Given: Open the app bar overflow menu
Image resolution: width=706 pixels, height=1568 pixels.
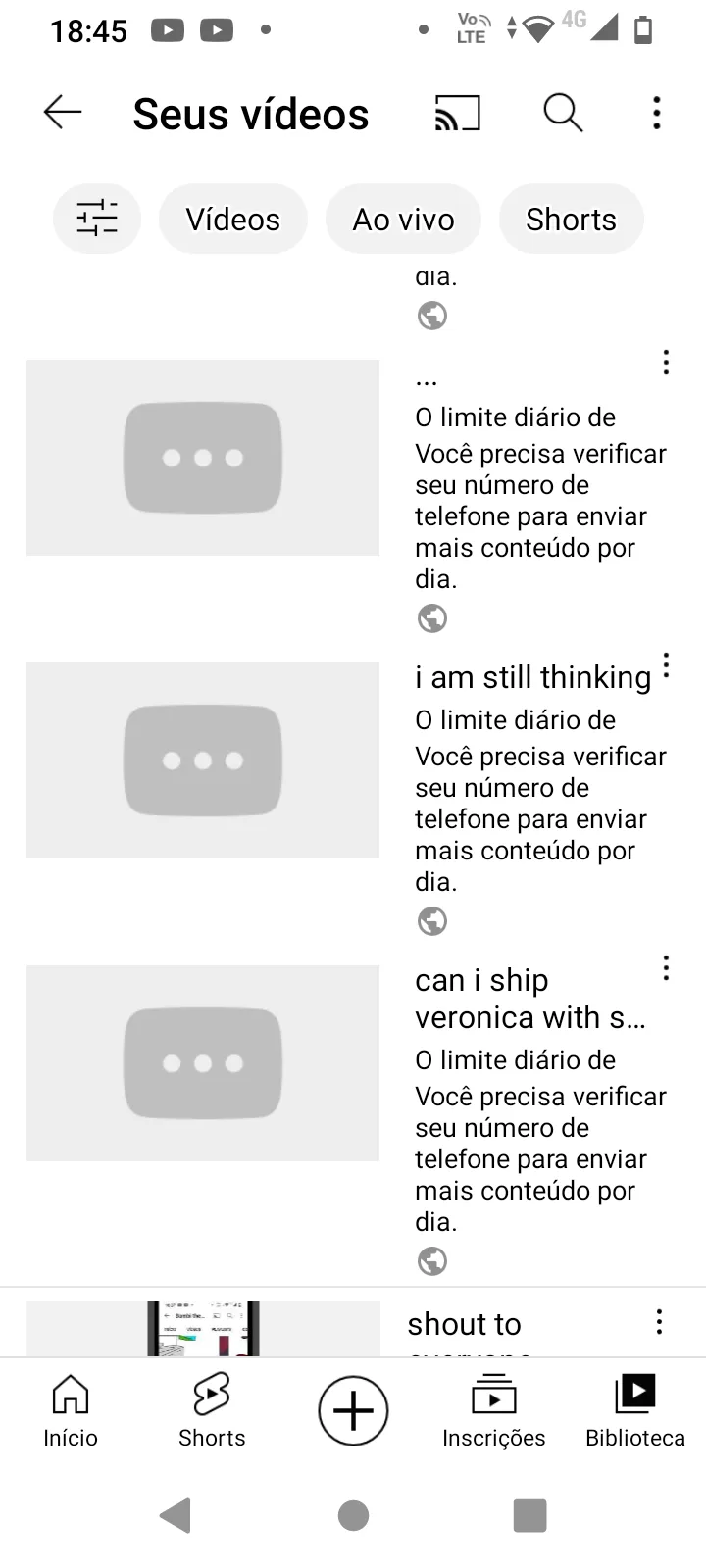Looking at the screenshot, I should [x=657, y=113].
